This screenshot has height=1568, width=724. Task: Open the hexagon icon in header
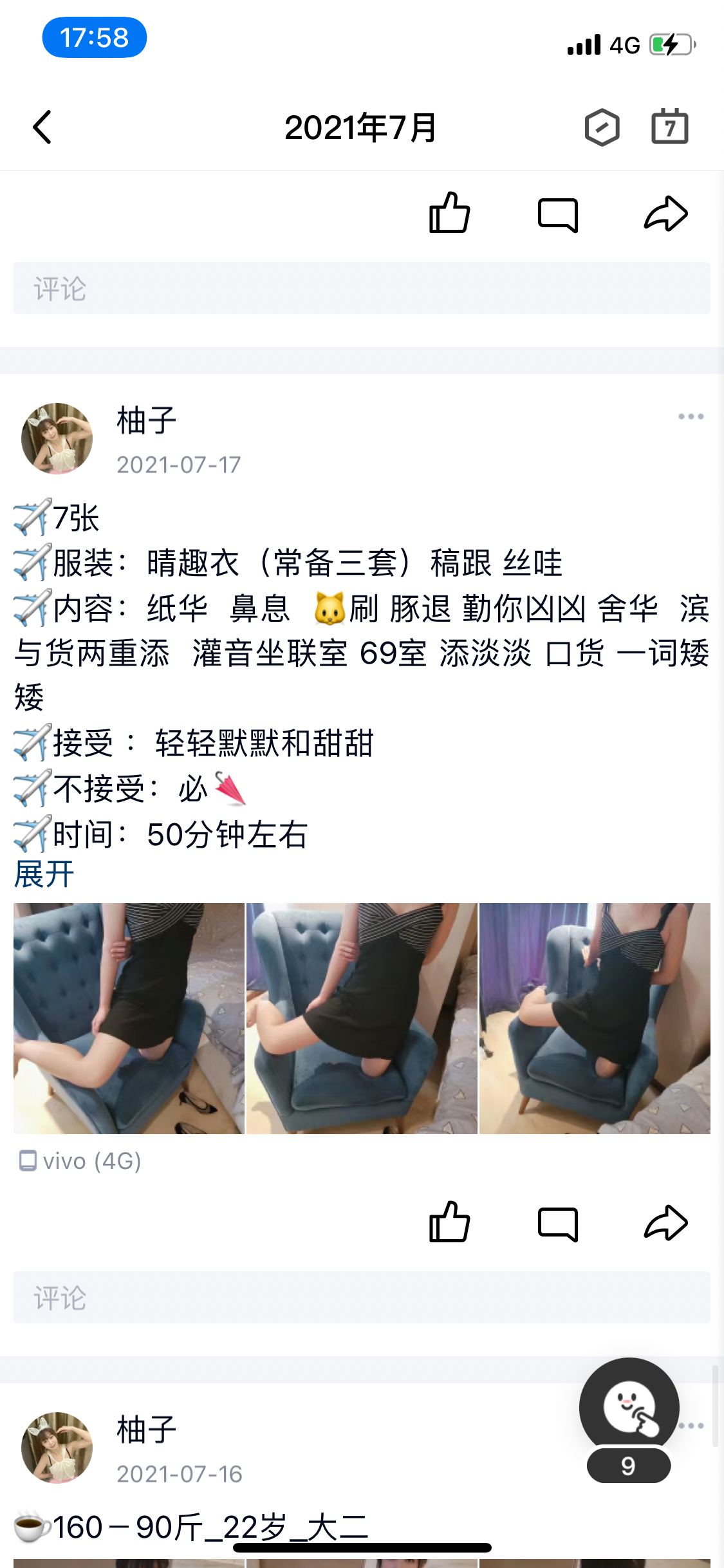coord(602,127)
